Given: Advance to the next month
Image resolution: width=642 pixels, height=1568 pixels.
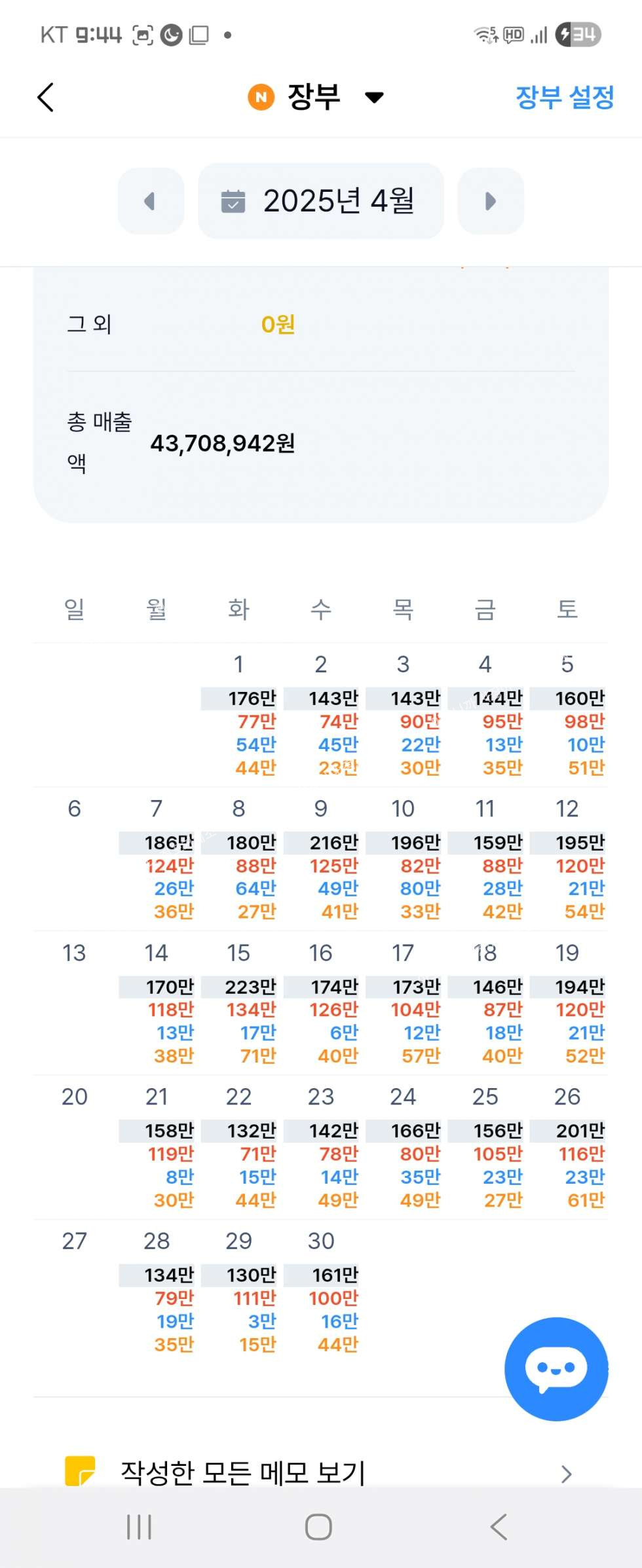Looking at the screenshot, I should (490, 201).
